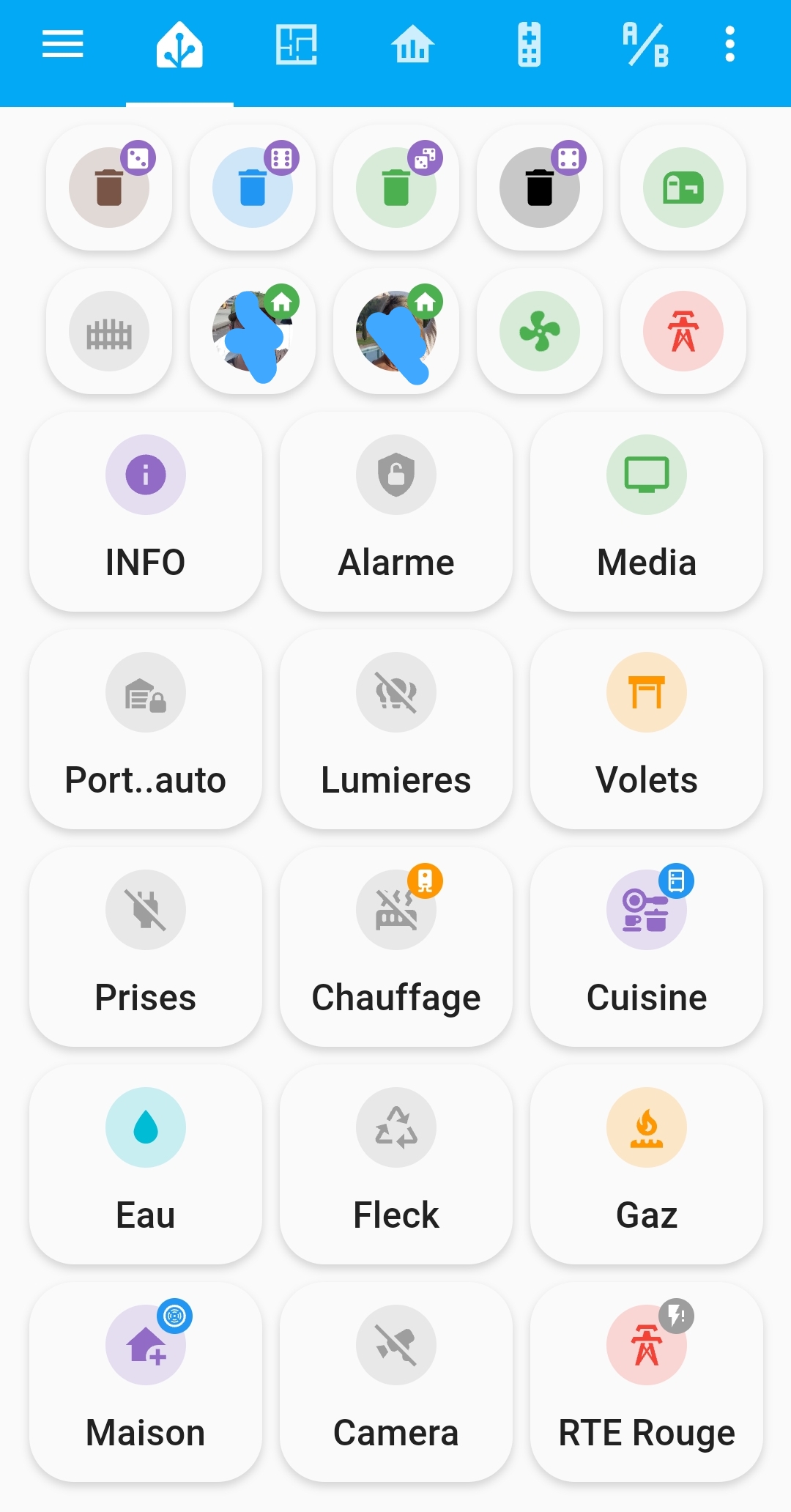
Task: Open the Eau card
Action: pos(146,1164)
